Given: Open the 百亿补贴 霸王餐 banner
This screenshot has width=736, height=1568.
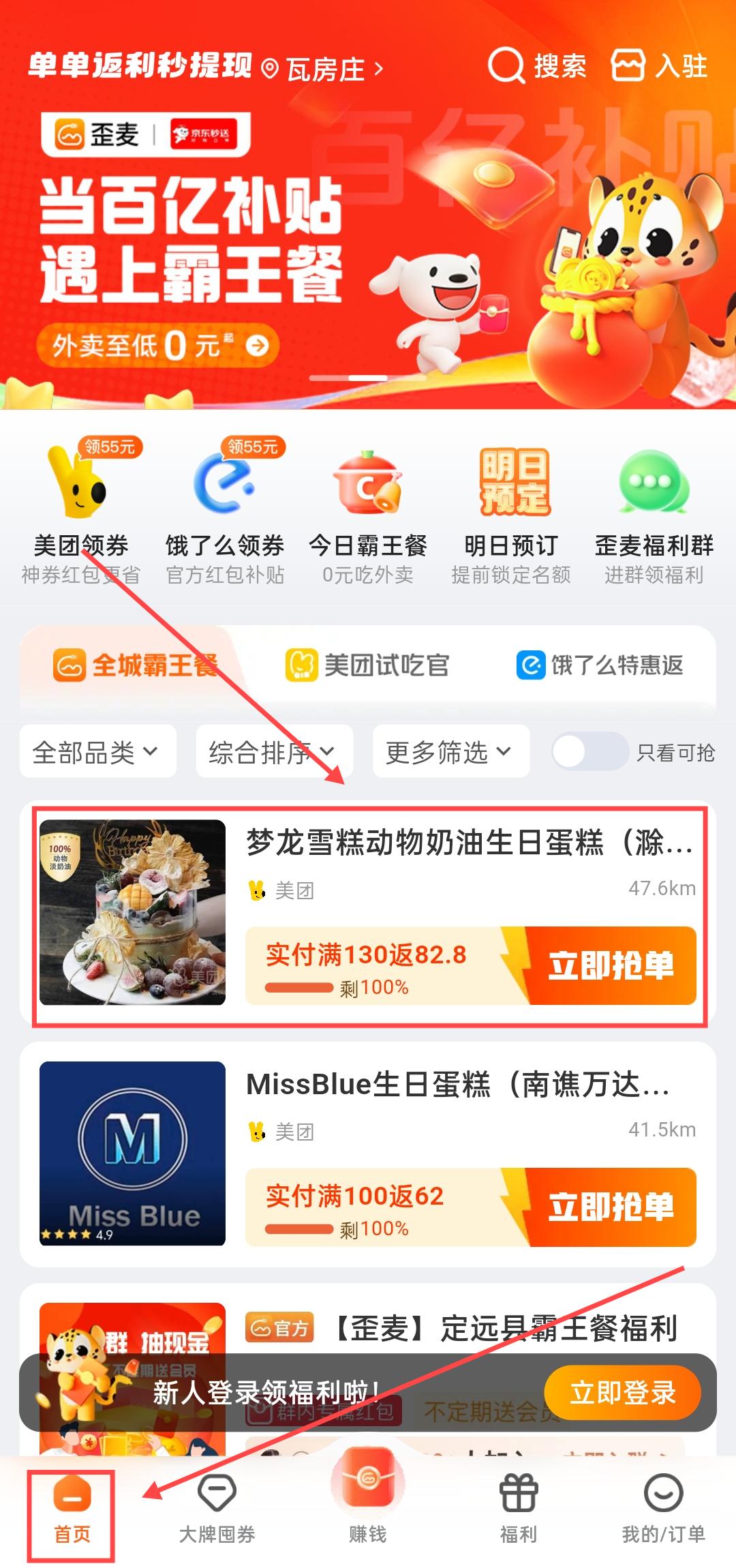Looking at the screenshot, I should pos(368,245).
